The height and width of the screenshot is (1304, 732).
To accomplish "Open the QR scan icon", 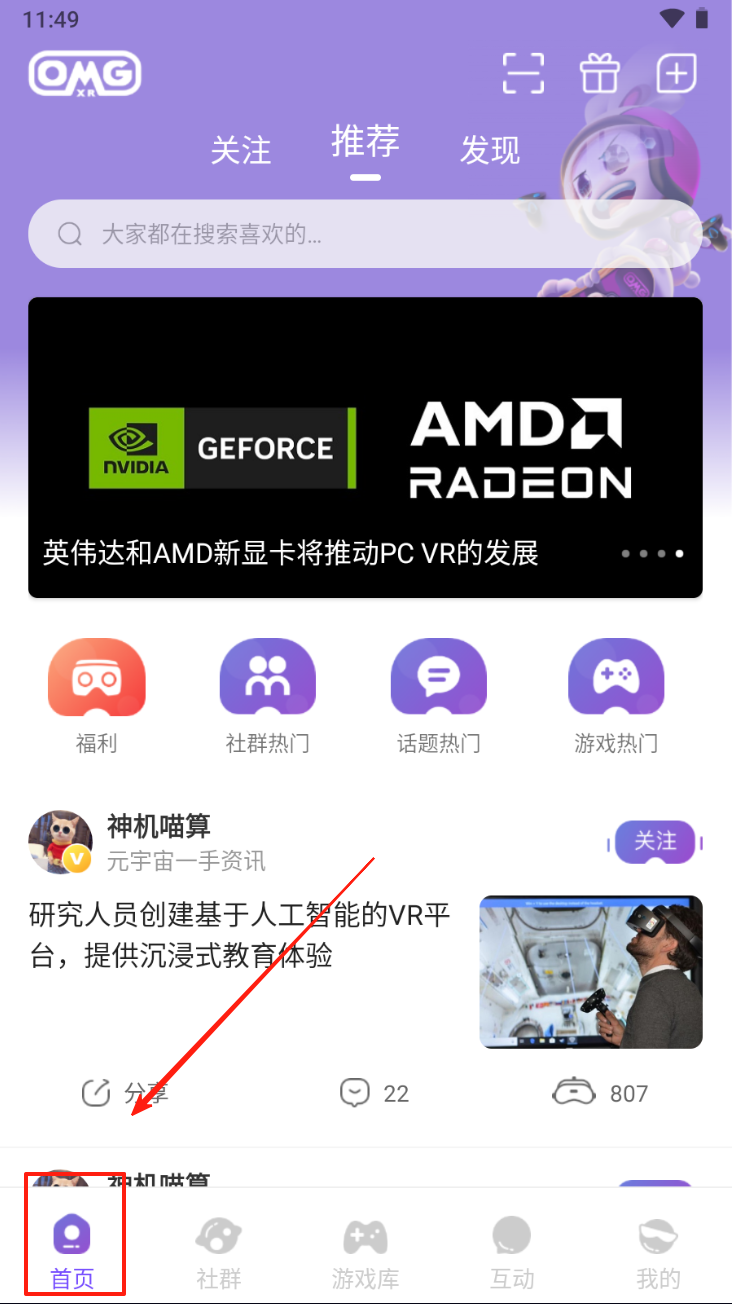I will click(x=523, y=73).
